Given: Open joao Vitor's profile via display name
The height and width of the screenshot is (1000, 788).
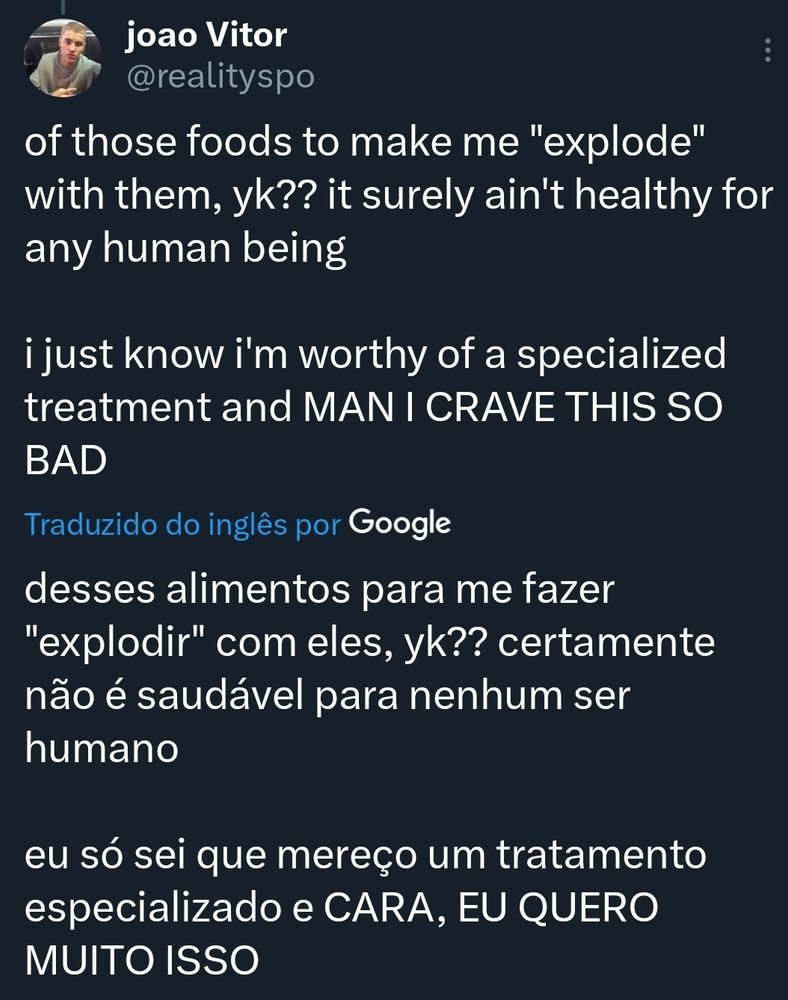Looking at the screenshot, I should 206,35.
